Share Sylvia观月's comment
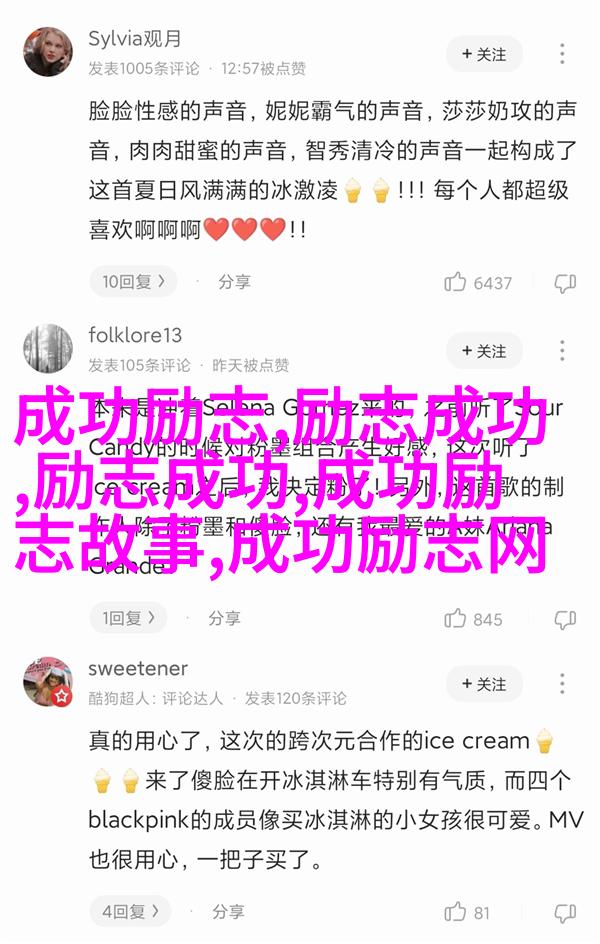Screen dimensions: 600x944 225,282
